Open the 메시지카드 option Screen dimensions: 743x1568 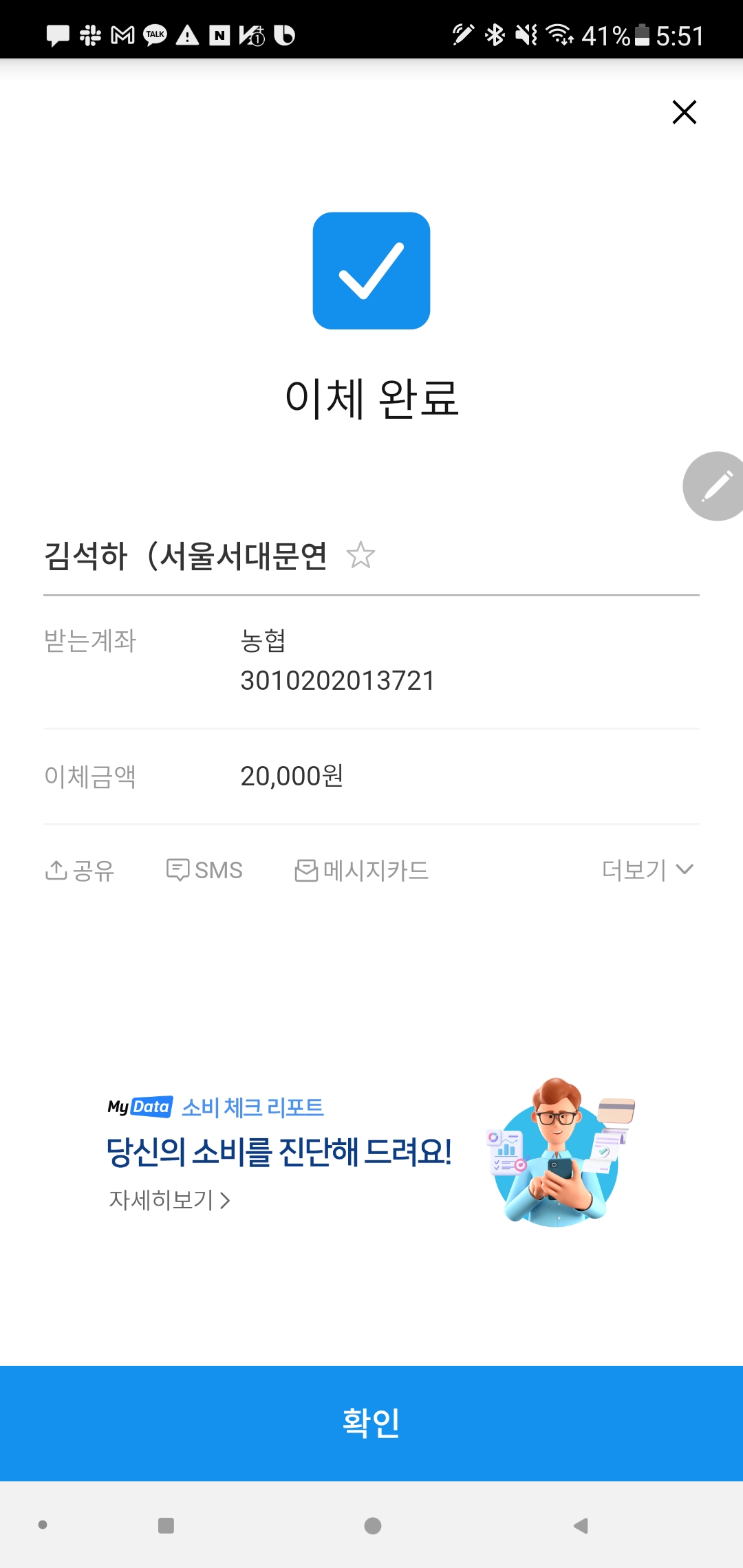362,871
